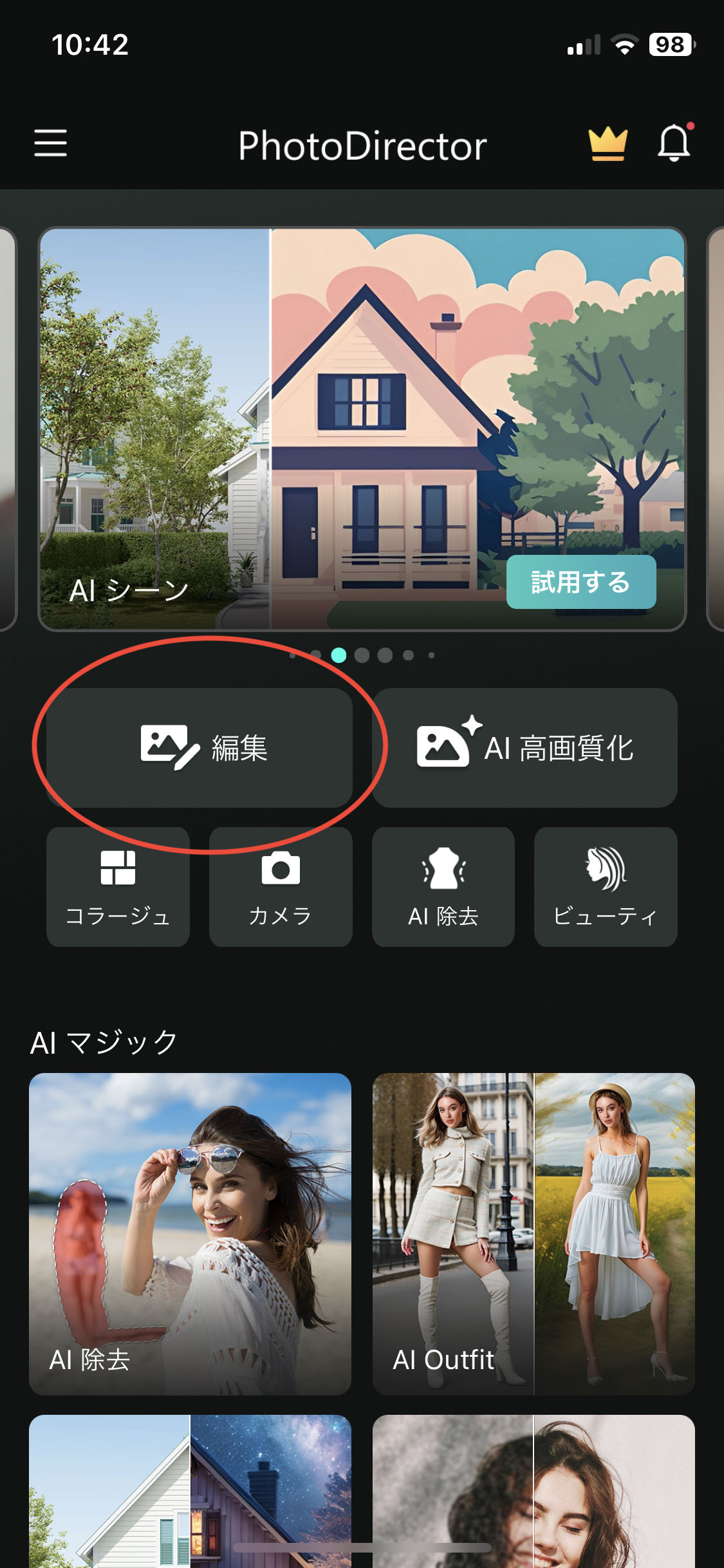
Task: Tap the 試用する button on the banner
Action: (x=580, y=582)
